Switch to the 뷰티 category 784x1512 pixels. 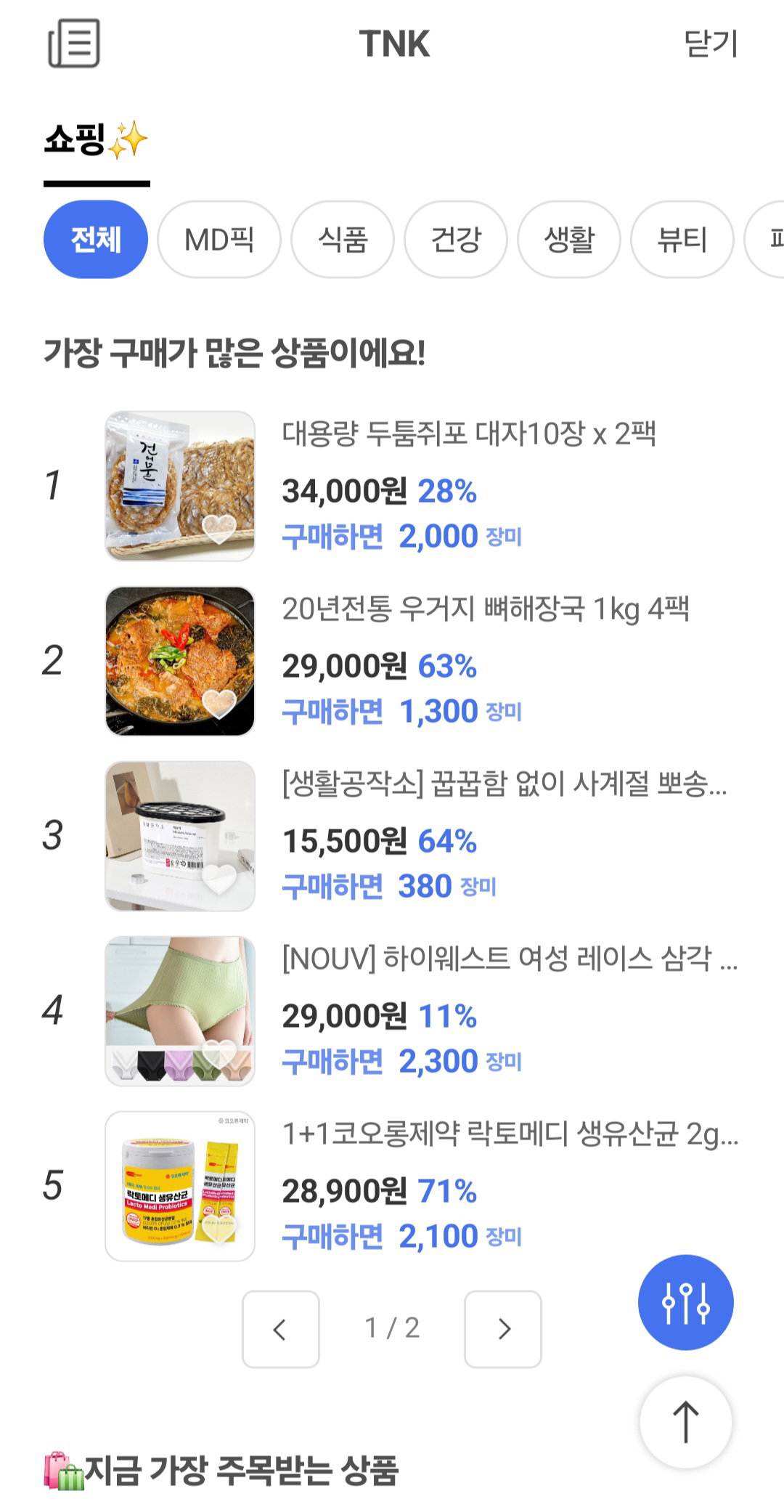point(682,240)
